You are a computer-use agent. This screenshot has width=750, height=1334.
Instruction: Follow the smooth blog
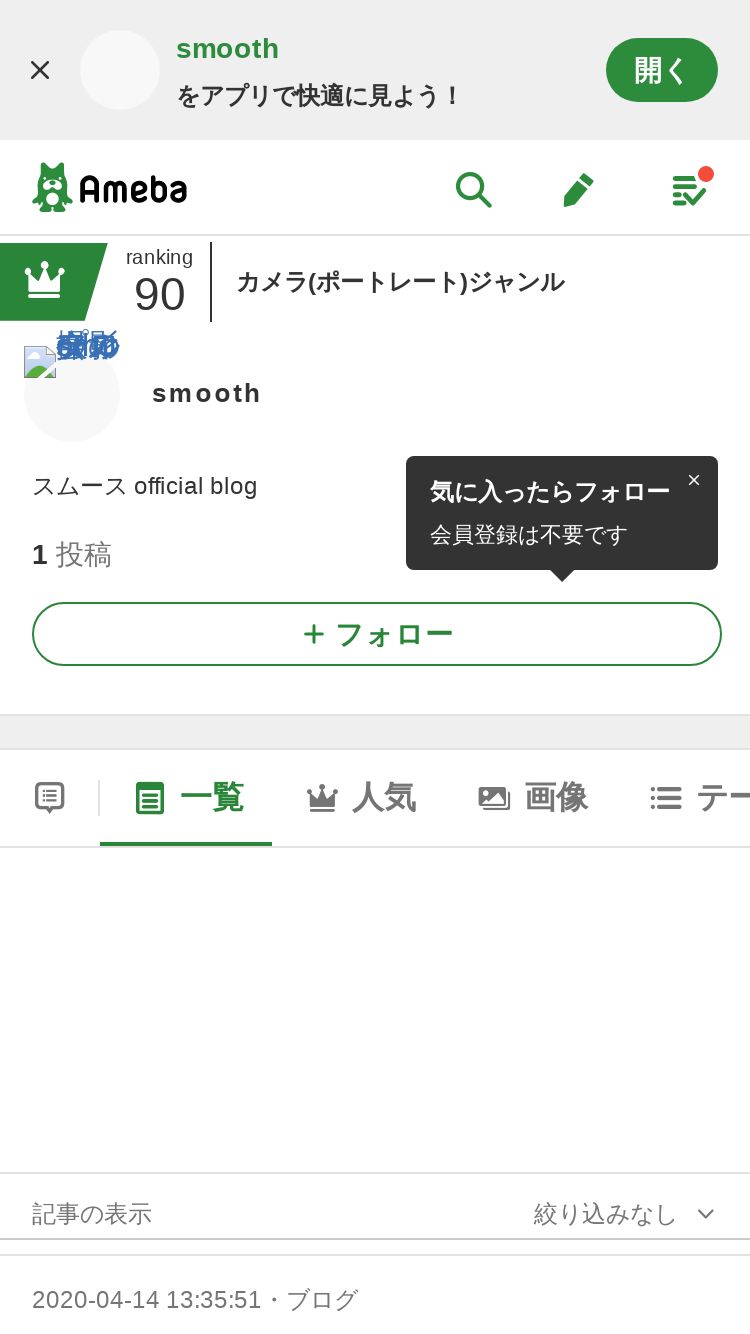coord(377,634)
